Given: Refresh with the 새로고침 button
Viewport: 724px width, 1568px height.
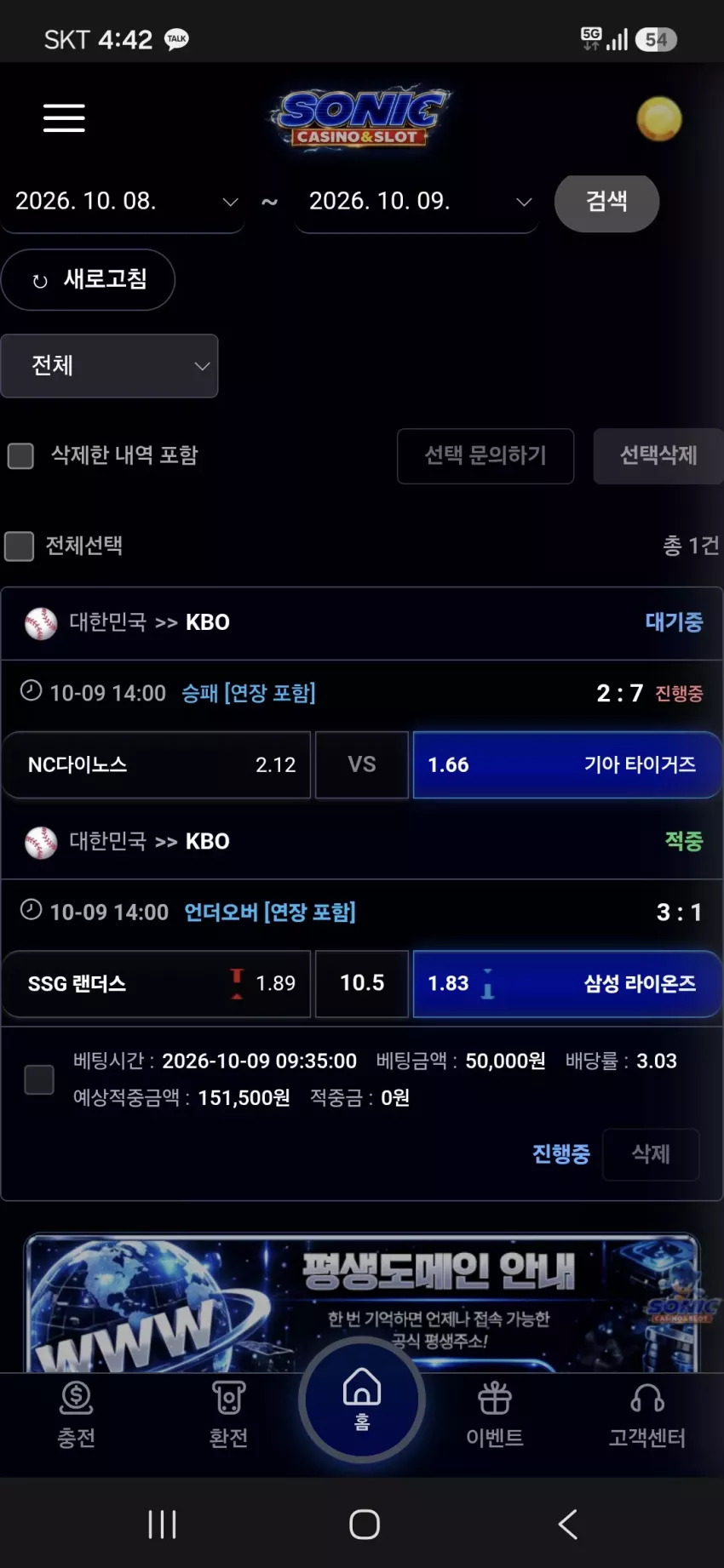Looking at the screenshot, I should coord(88,279).
